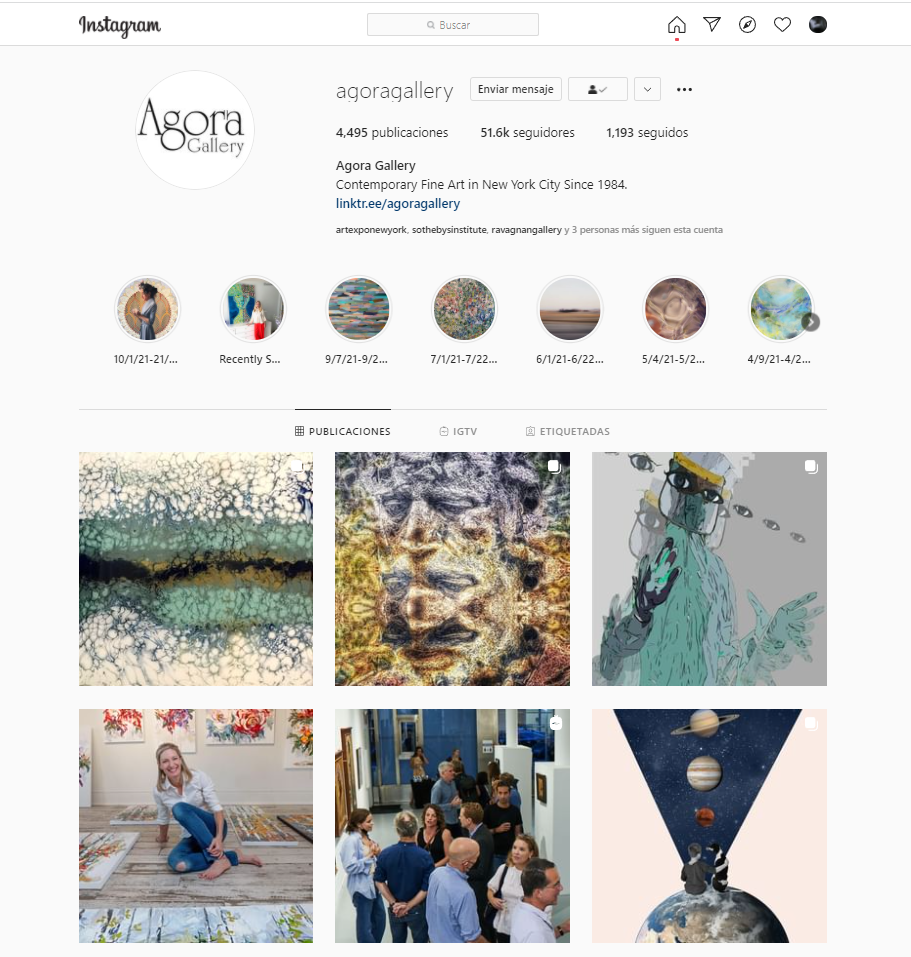Open the explore compass icon

point(747,25)
